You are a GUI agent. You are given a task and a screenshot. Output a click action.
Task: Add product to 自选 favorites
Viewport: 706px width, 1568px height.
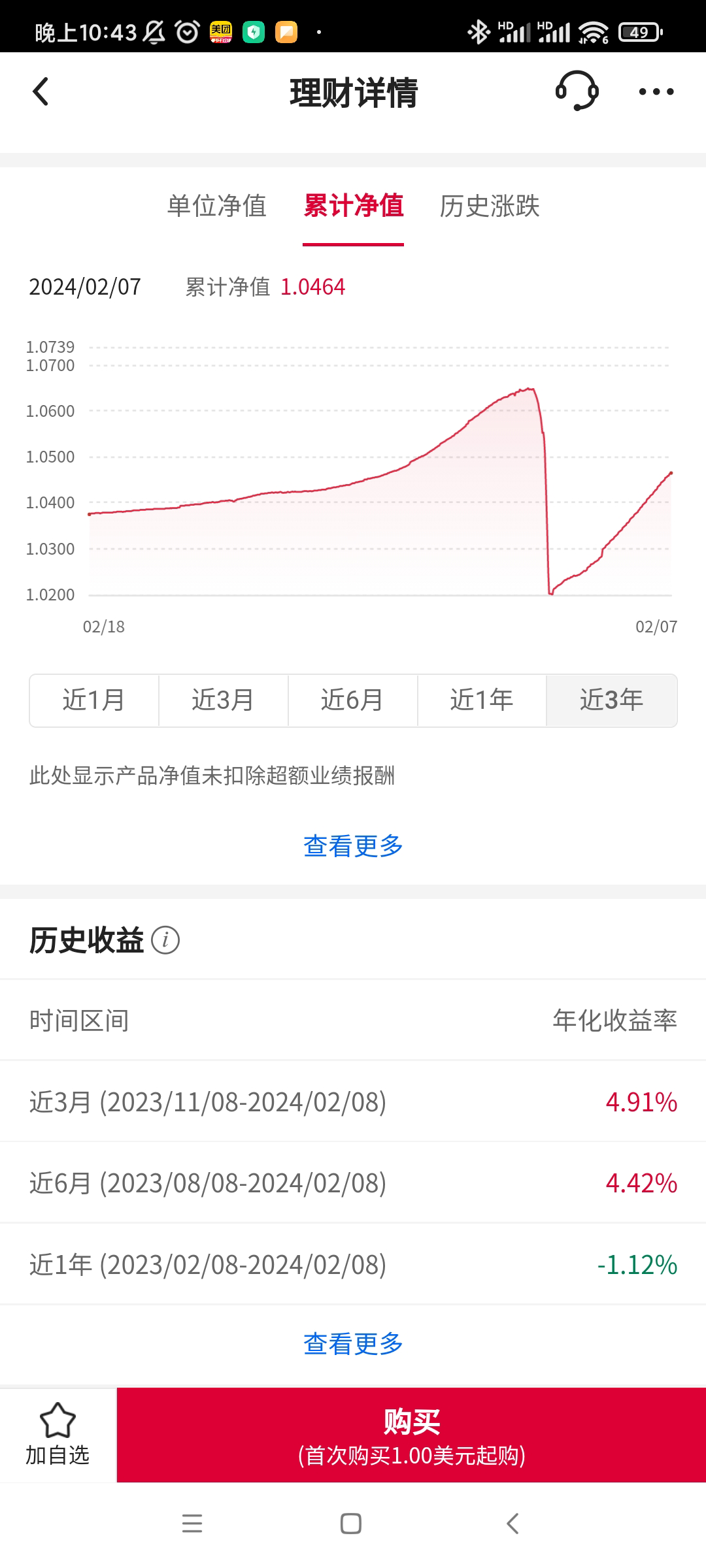[58, 1435]
